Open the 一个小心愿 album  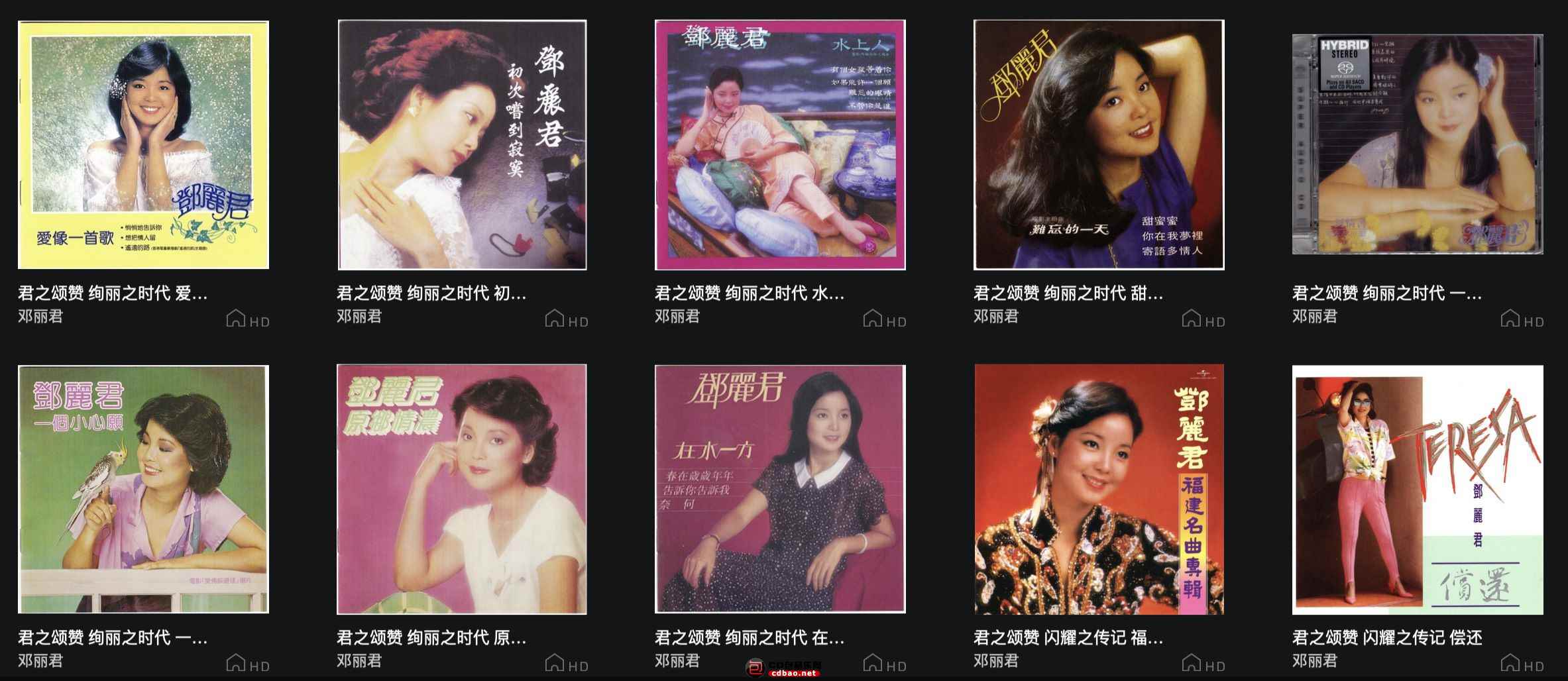click(x=143, y=489)
